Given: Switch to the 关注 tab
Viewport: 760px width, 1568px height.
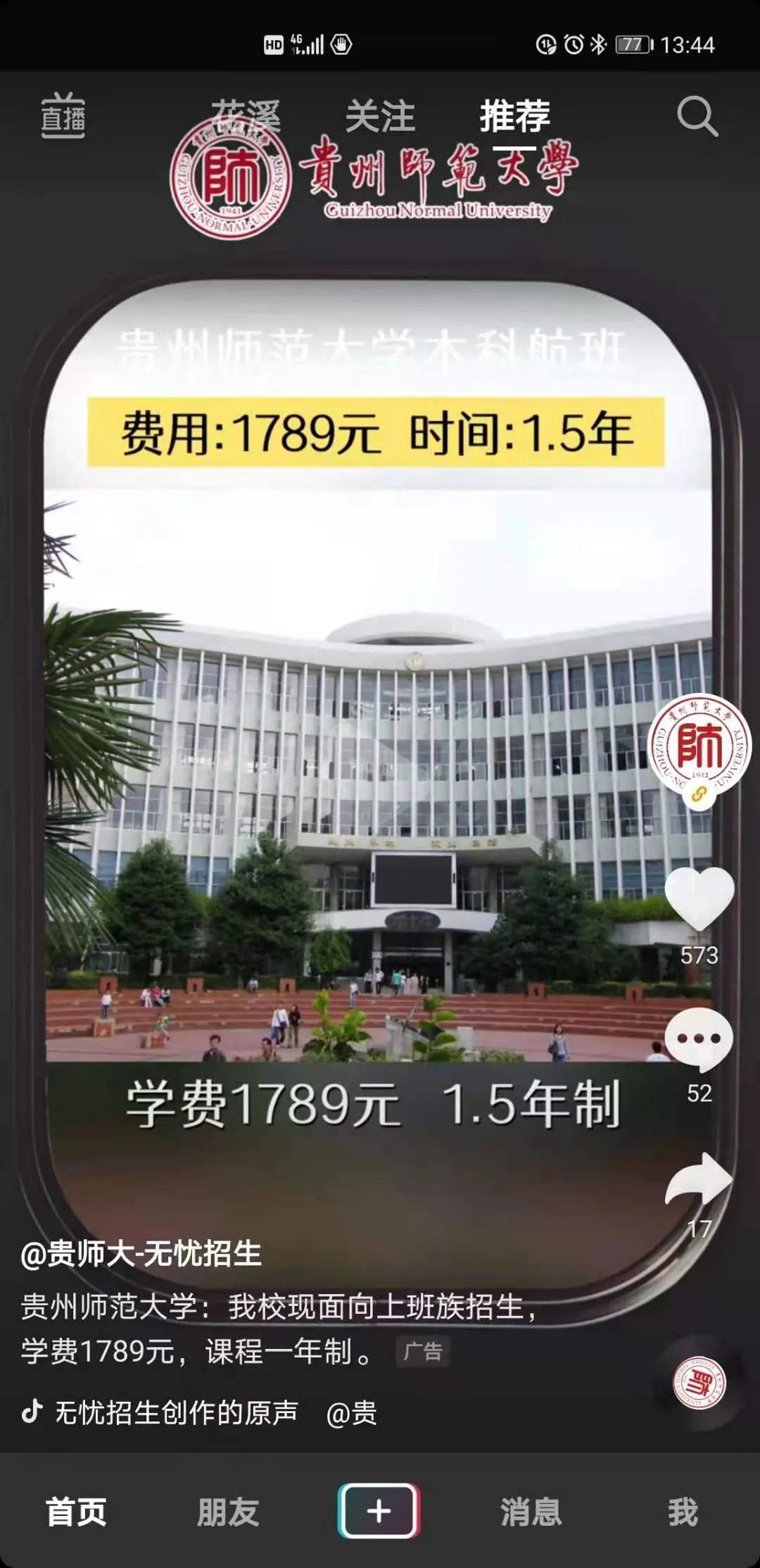Looking at the screenshot, I should tap(380, 116).
